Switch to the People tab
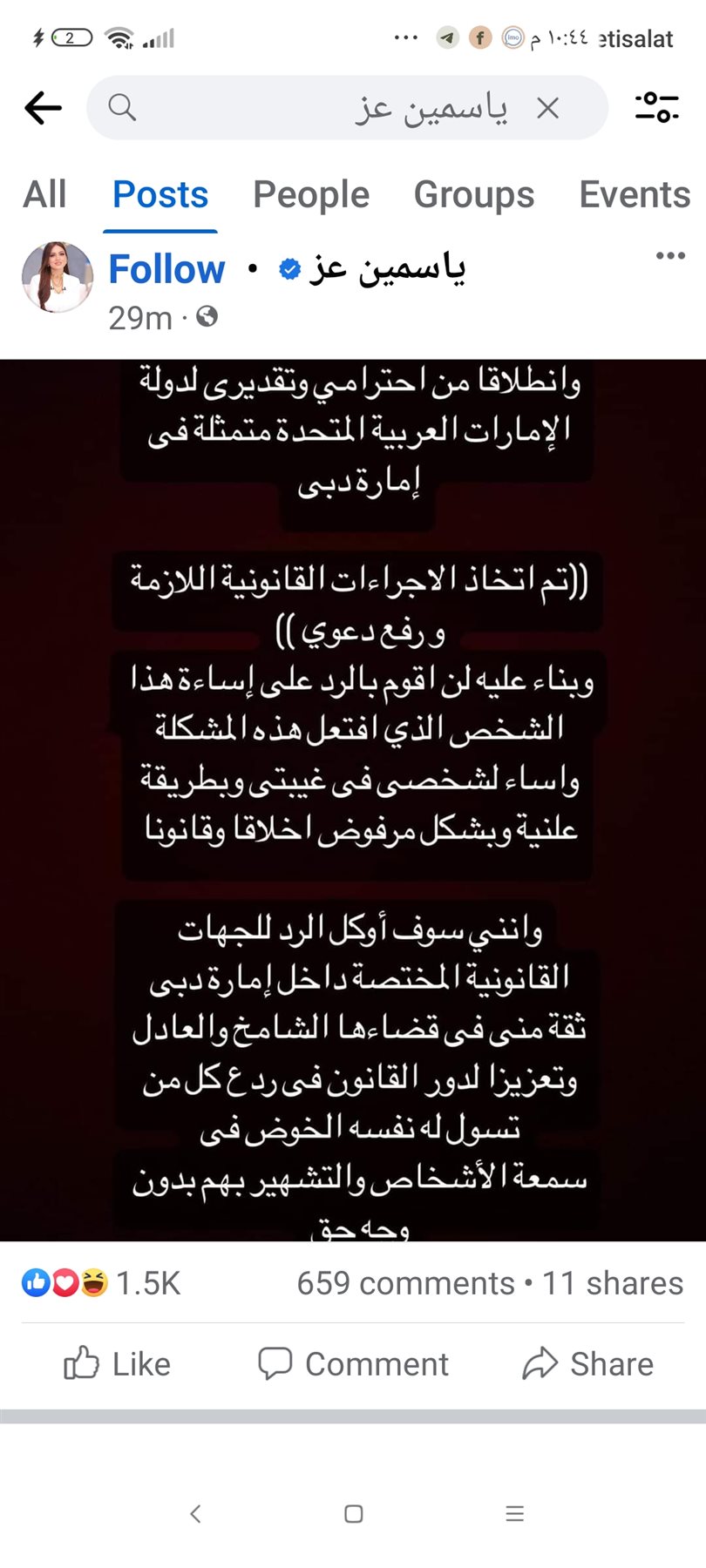The width and height of the screenshot is (706, 1568). coord(311,194)
